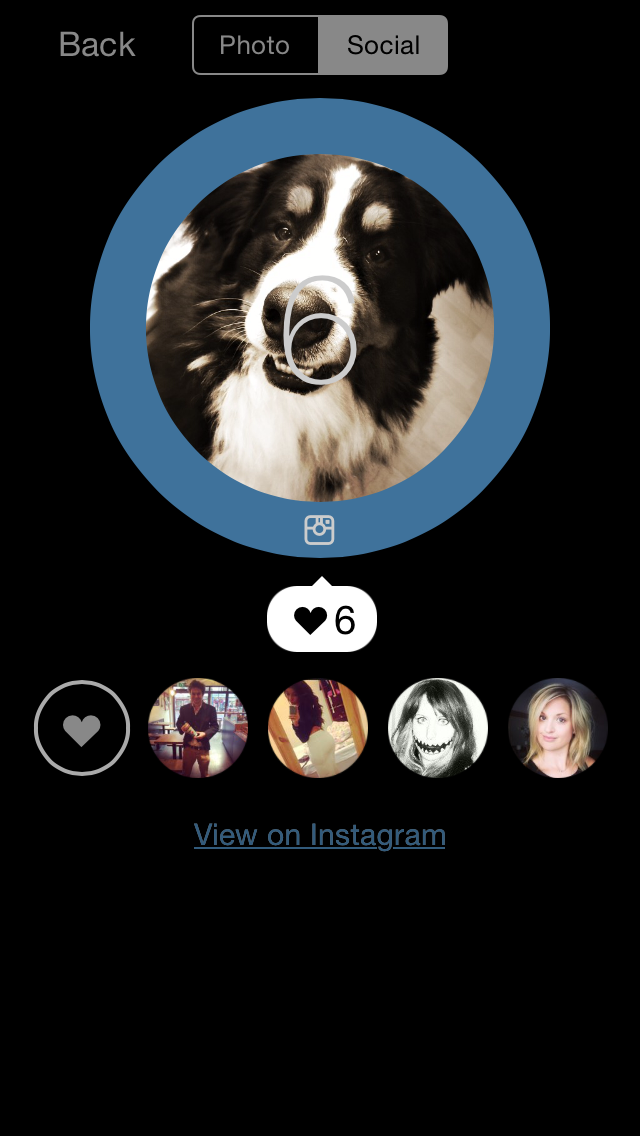Go back using the Back button
This screenshot has height=1136, width=640.
96,45
